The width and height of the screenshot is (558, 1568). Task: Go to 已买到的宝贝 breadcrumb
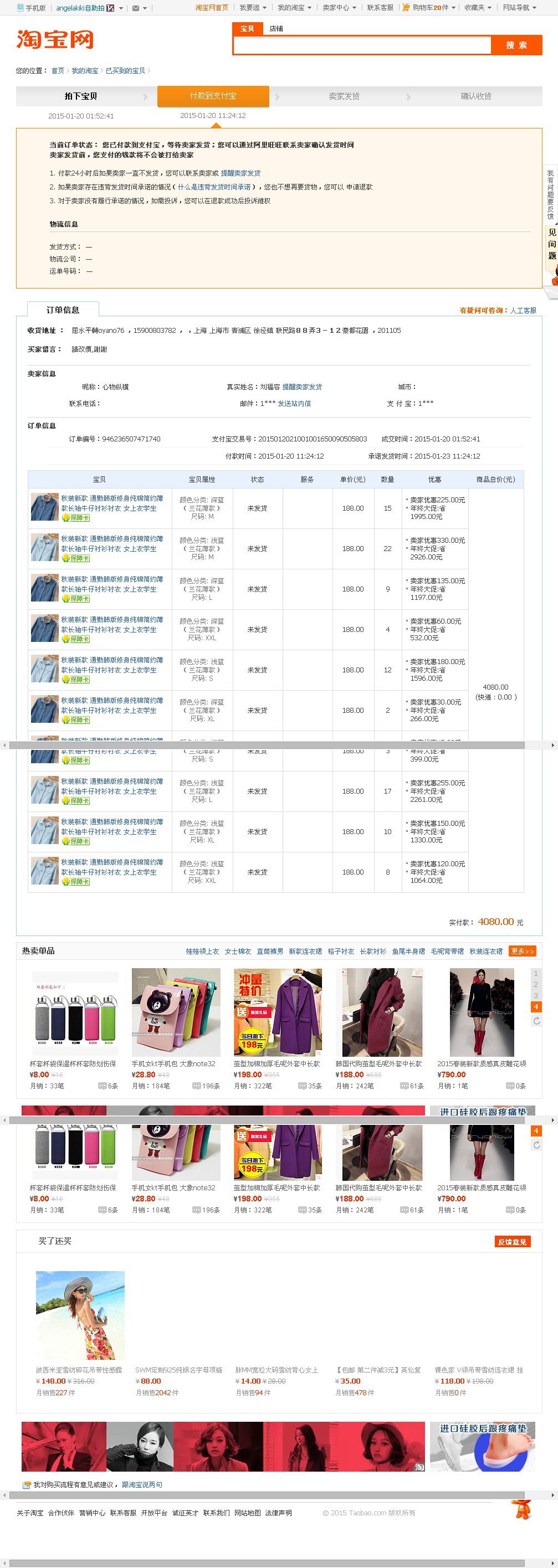[125, 70]
